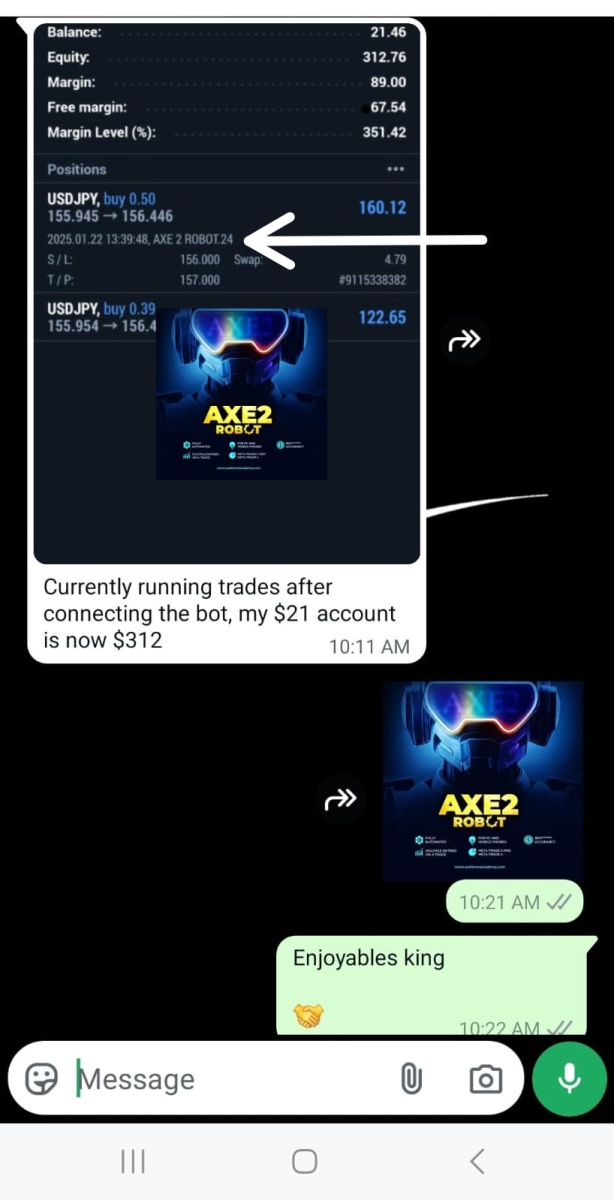Open the recent apps view

coord(133,1161)
